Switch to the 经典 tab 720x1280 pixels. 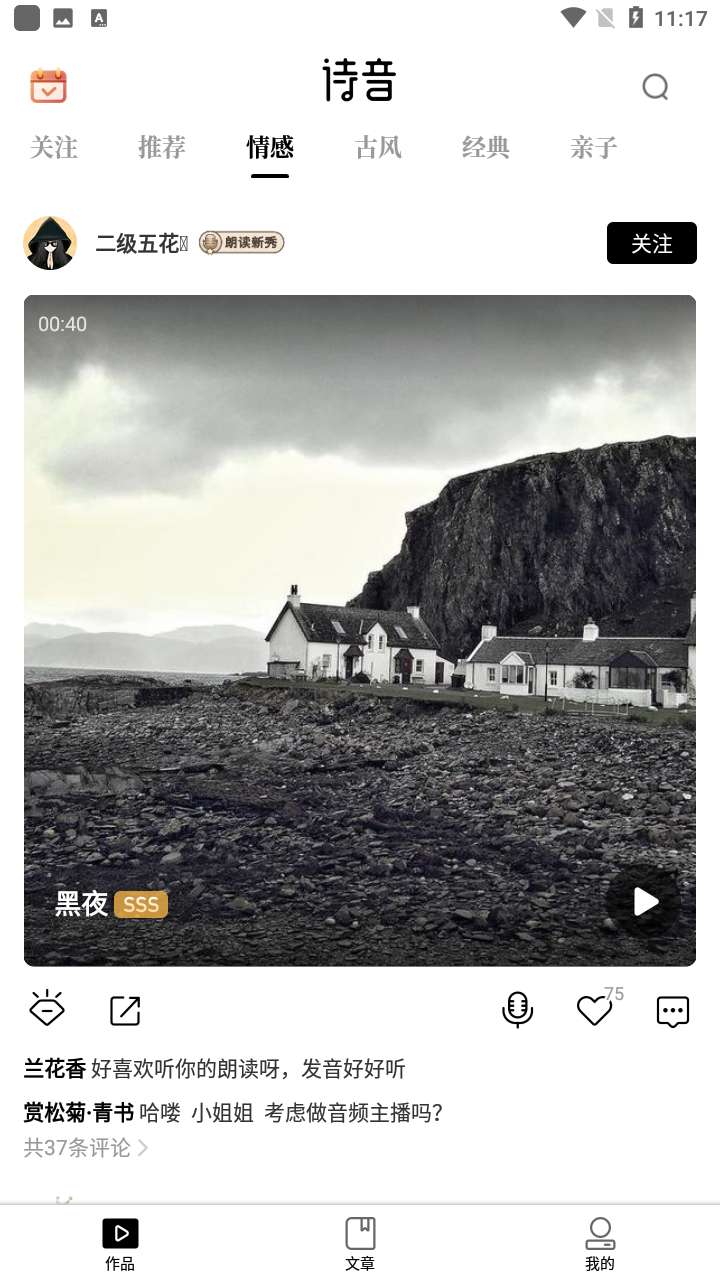[x=486, y=148]
